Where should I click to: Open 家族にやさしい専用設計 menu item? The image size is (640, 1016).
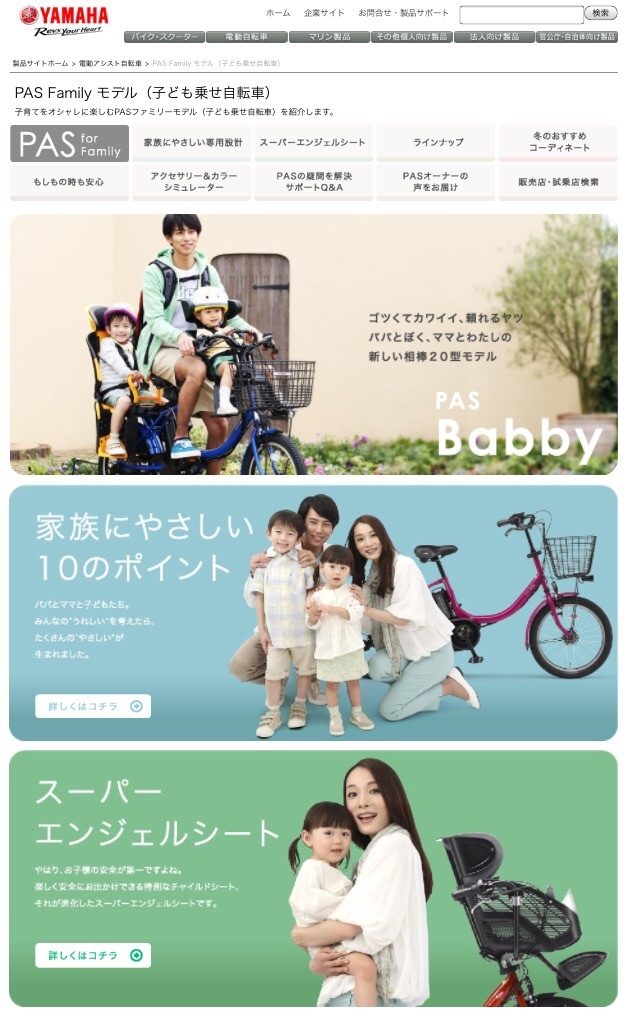point(192,143)
